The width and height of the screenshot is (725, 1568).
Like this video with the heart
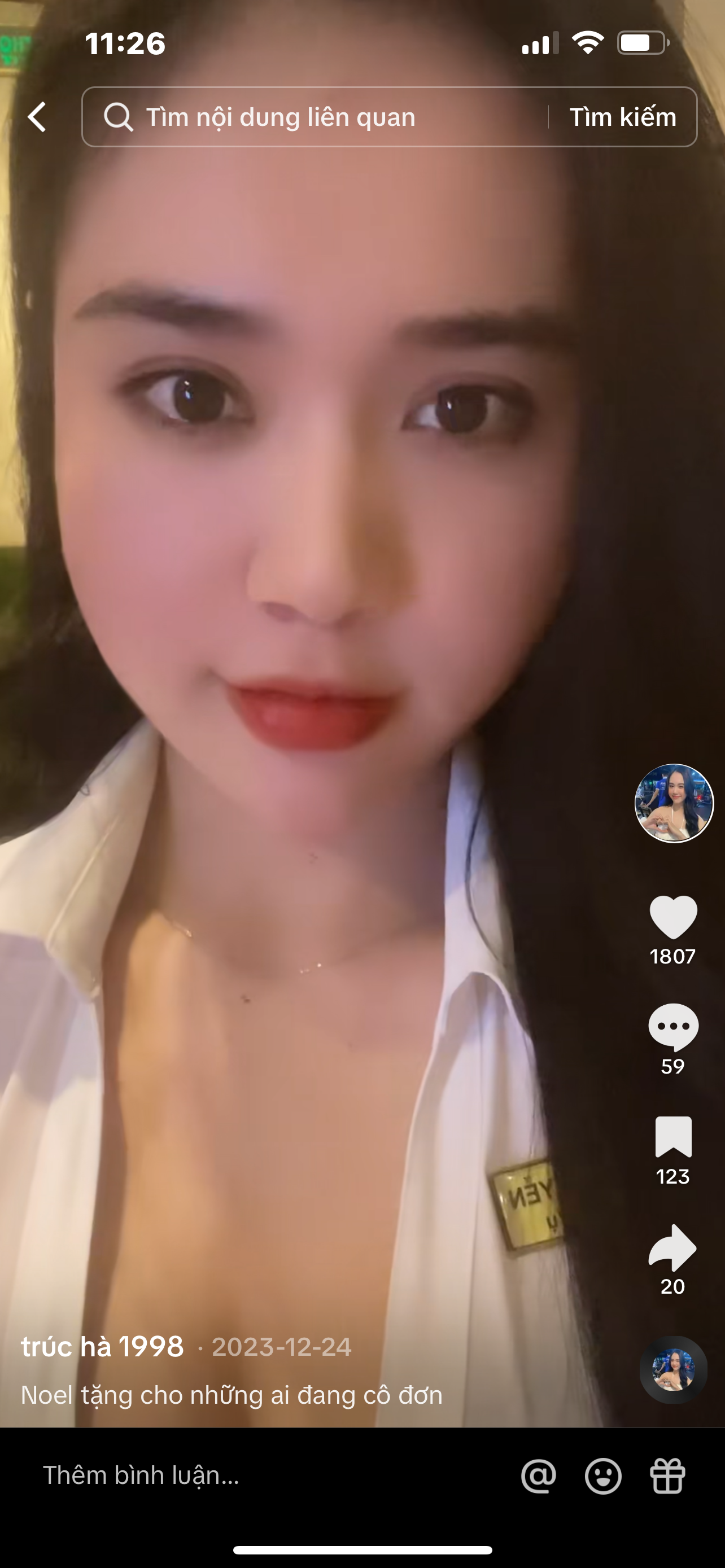click(673, 917)
